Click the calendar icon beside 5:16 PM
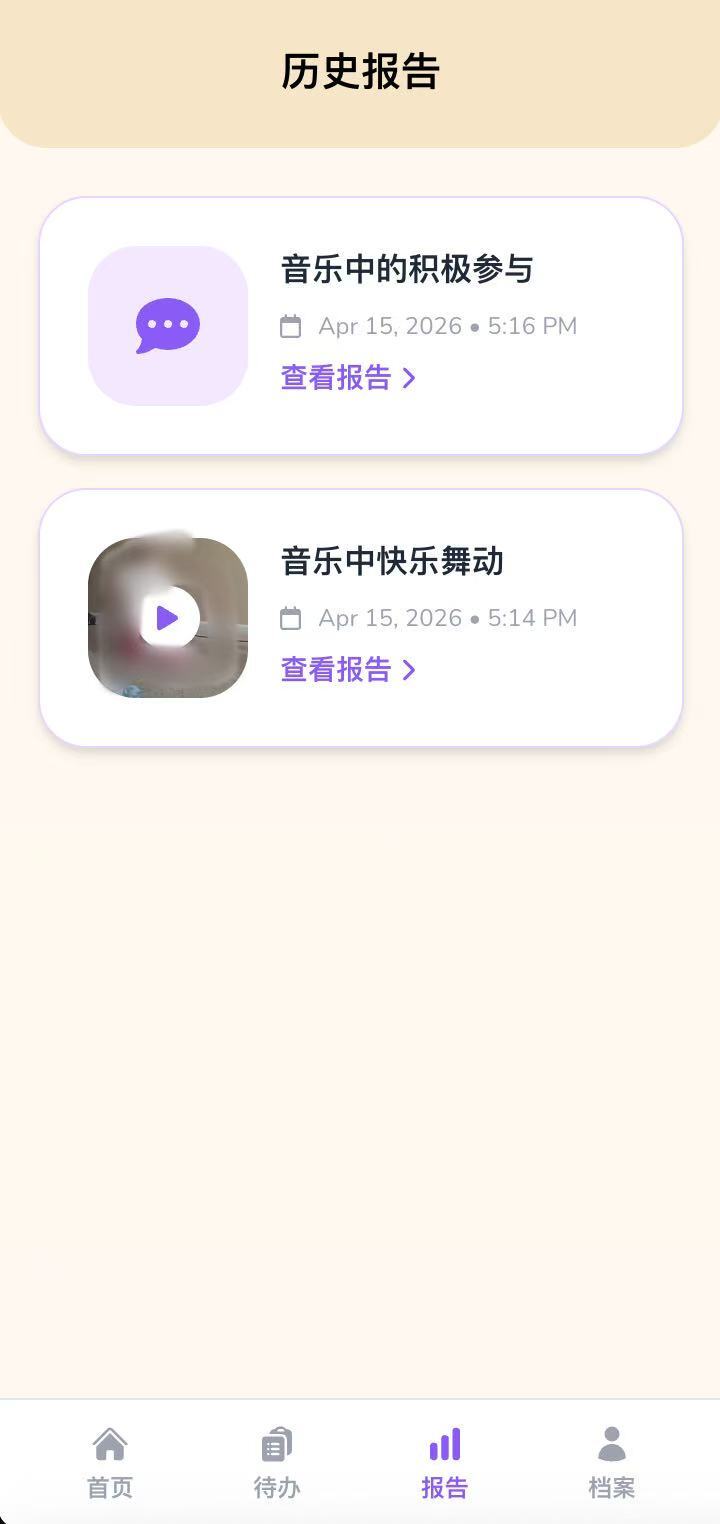This screenshot has width=720, height=1524. [292, 325]
